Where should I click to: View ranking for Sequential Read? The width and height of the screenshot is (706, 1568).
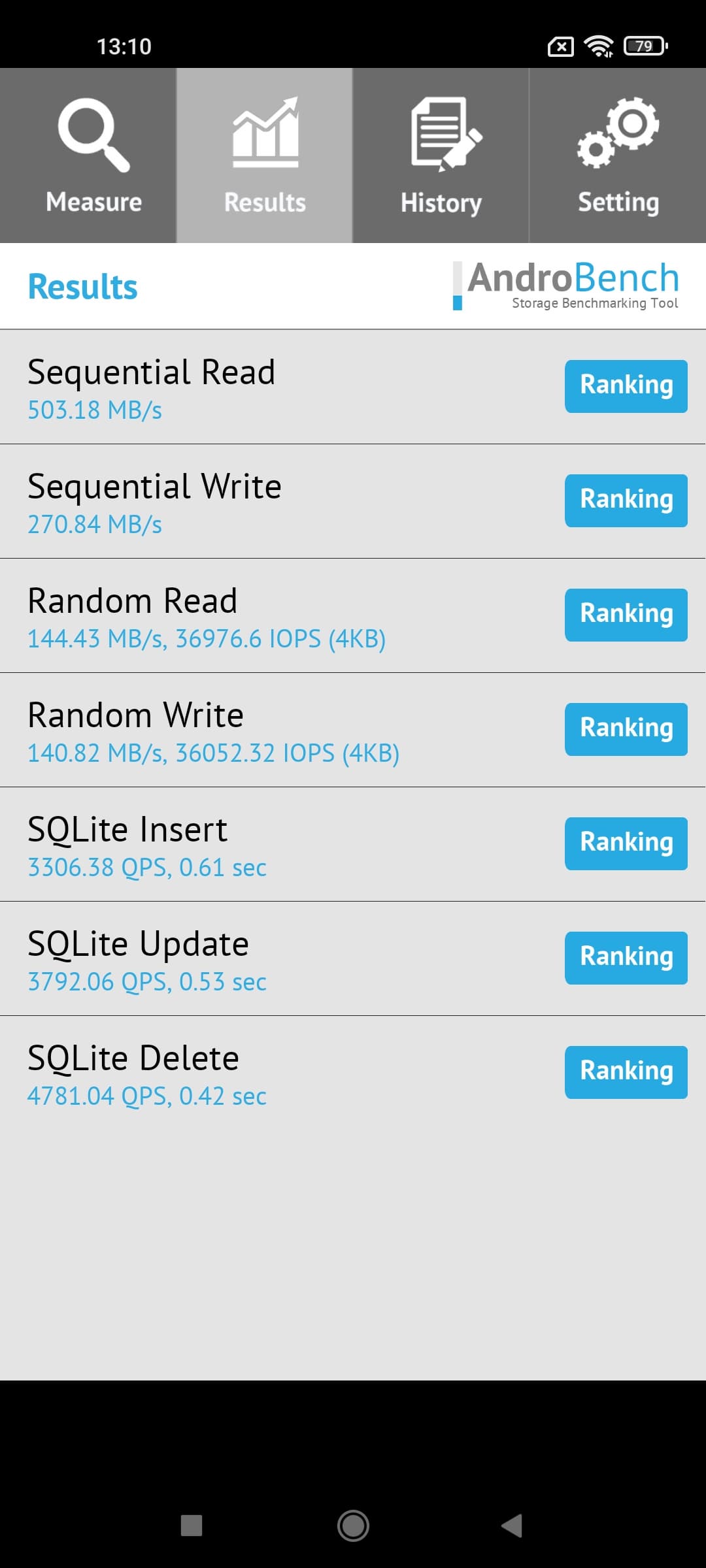pos(626,386)
